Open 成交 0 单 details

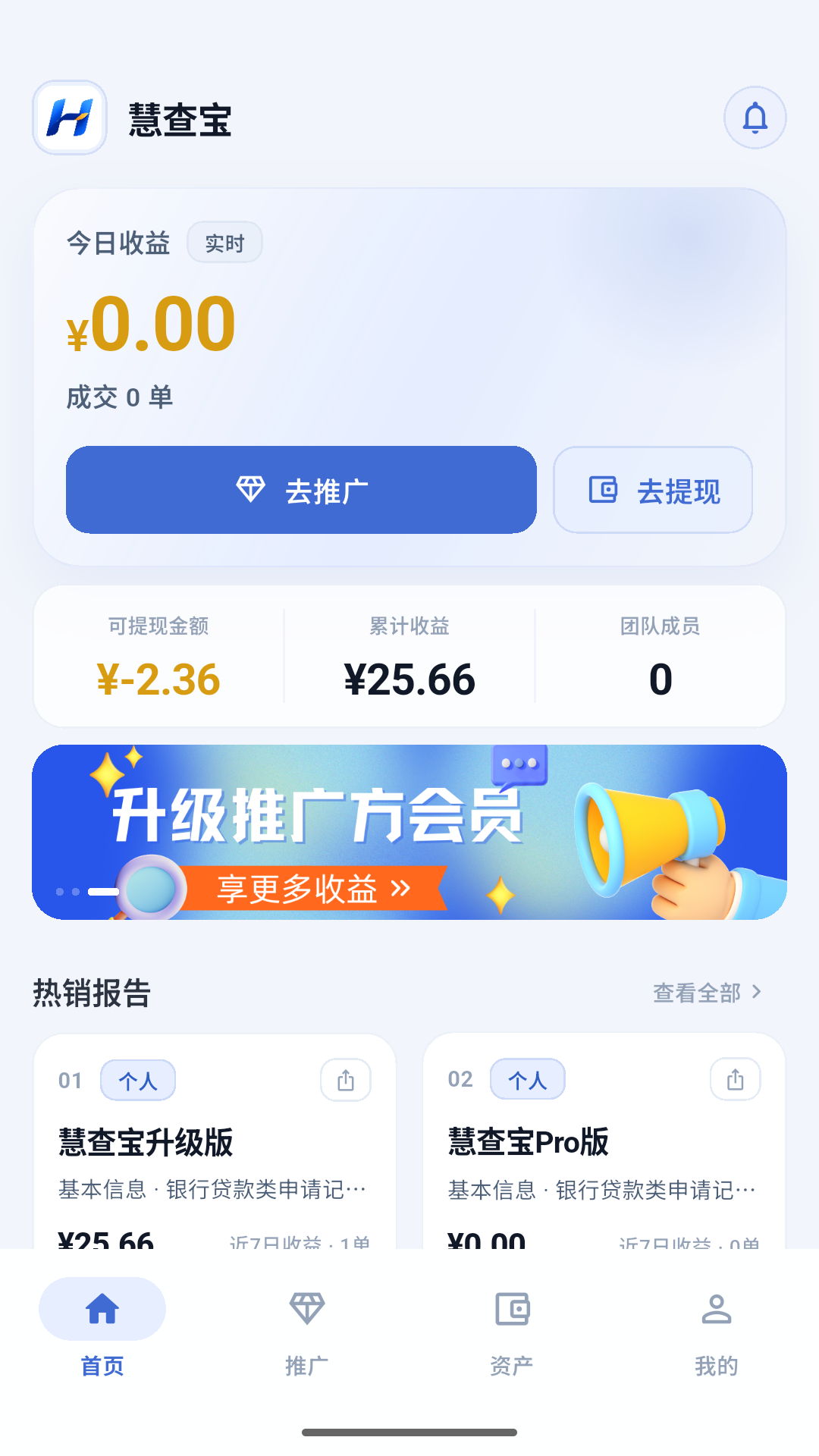(118, 397)
